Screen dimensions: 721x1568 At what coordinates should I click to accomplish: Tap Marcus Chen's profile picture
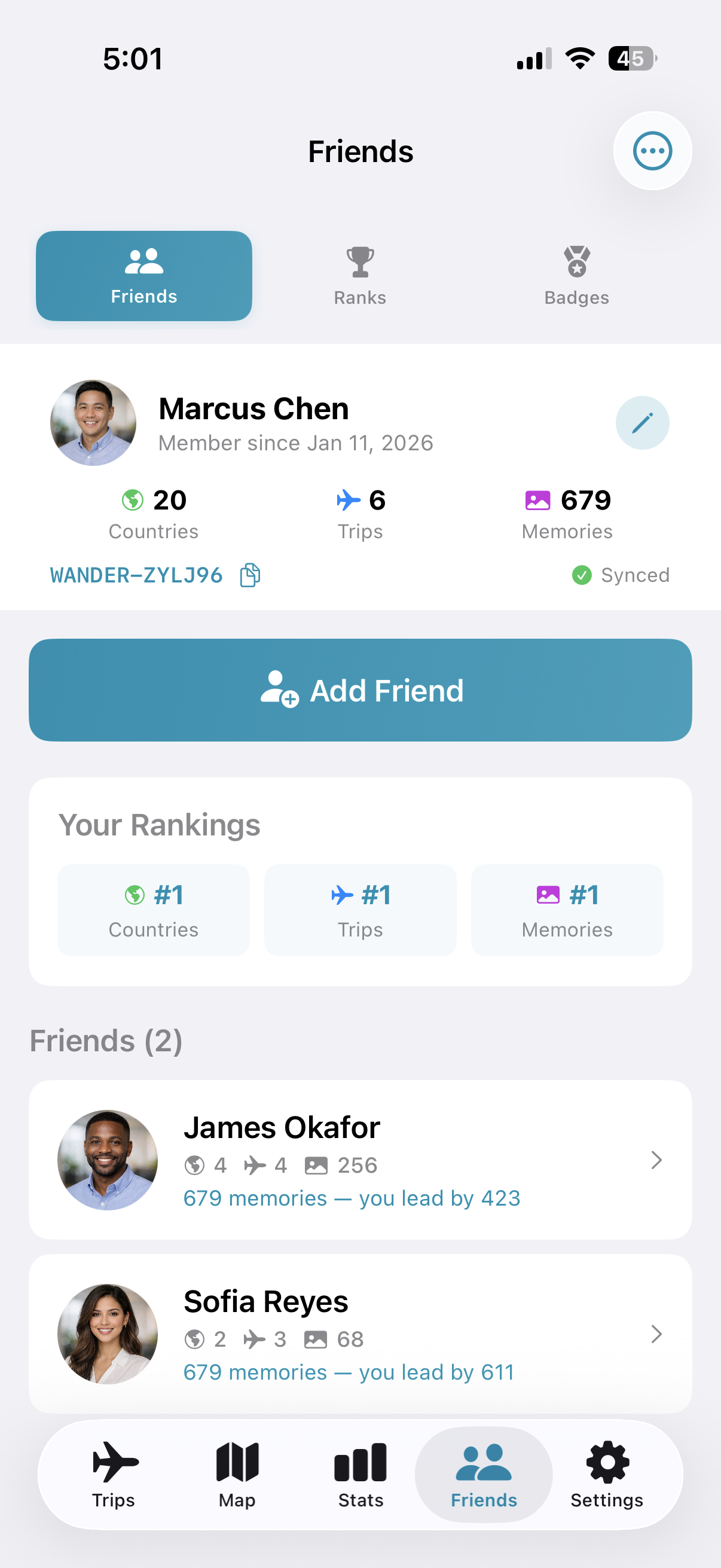(x=93, y=422)
